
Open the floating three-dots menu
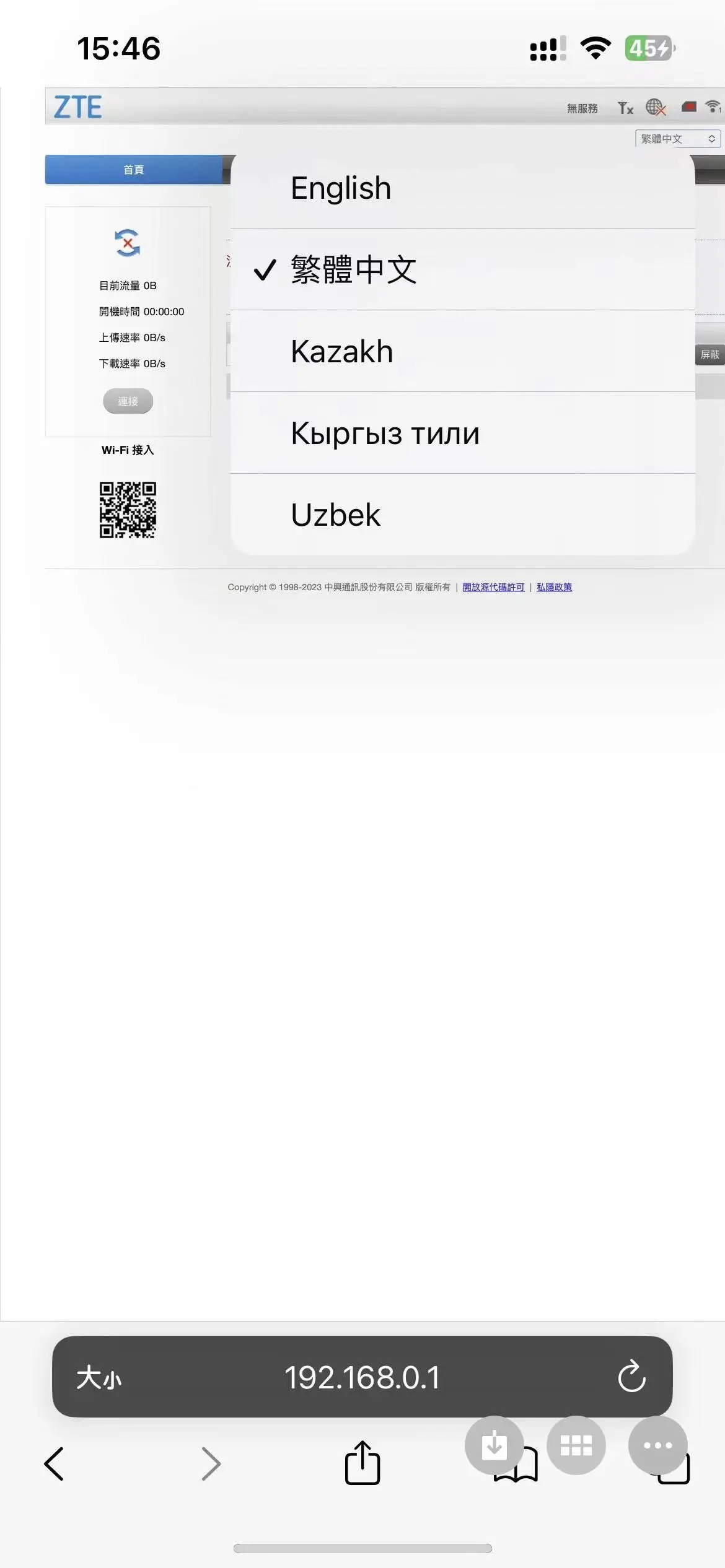click(658, 1445)
